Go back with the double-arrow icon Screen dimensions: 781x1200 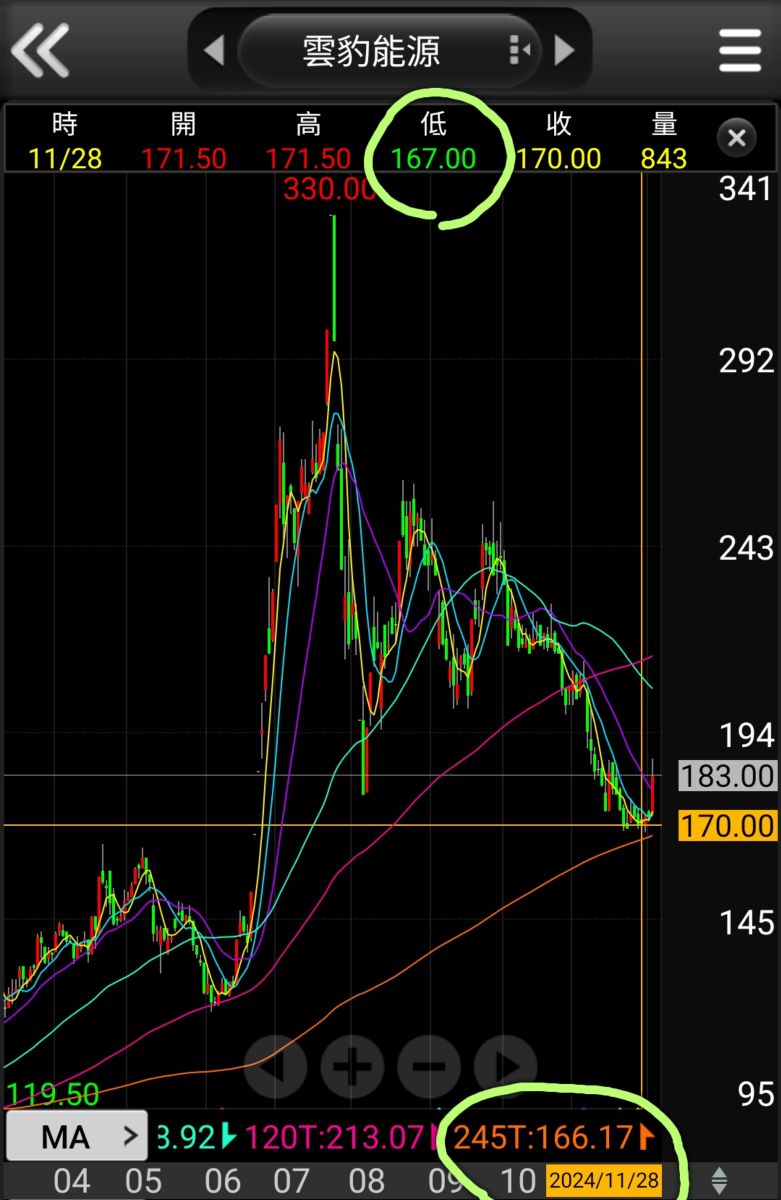pos(40,50)
